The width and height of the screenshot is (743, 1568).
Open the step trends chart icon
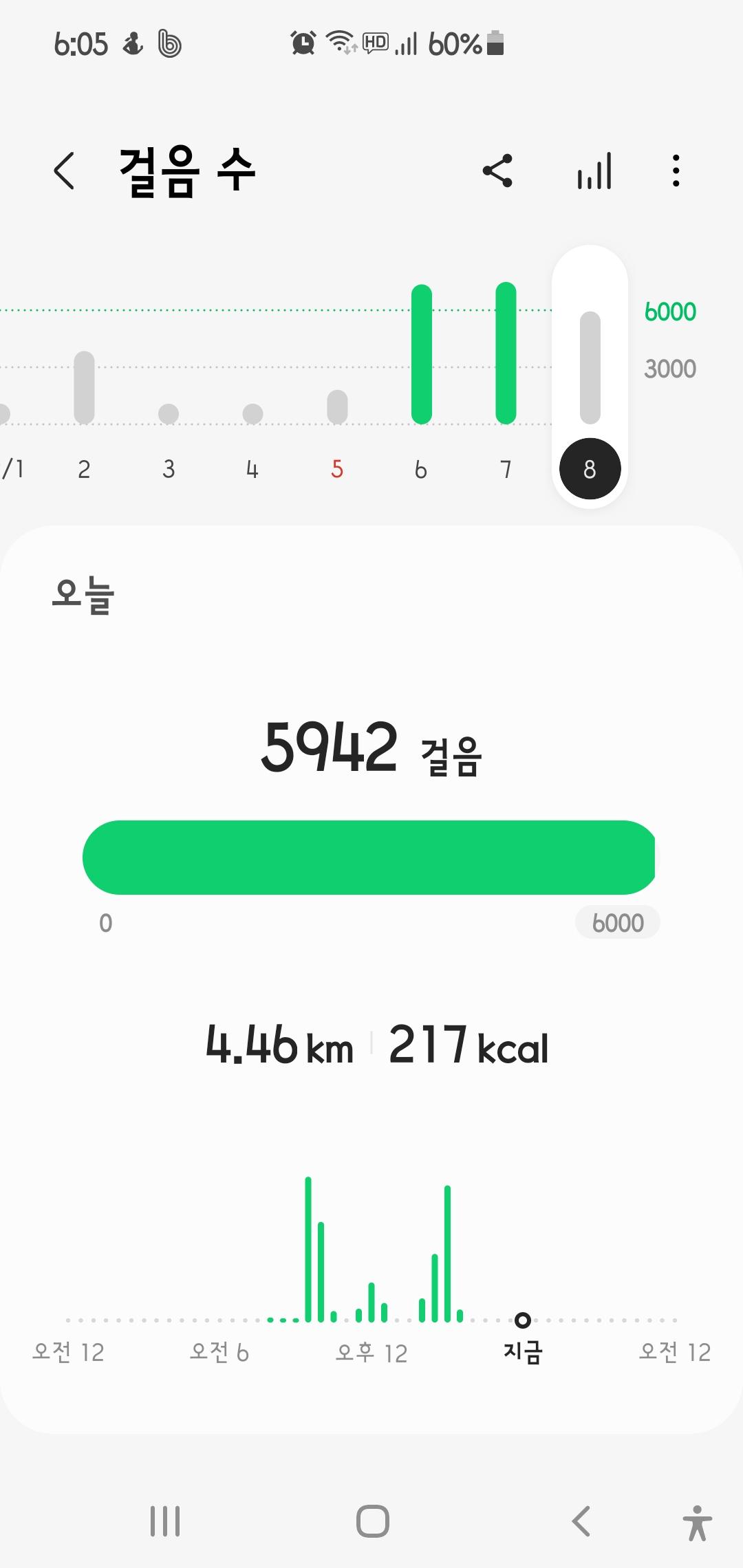click(x=594, y=171)
